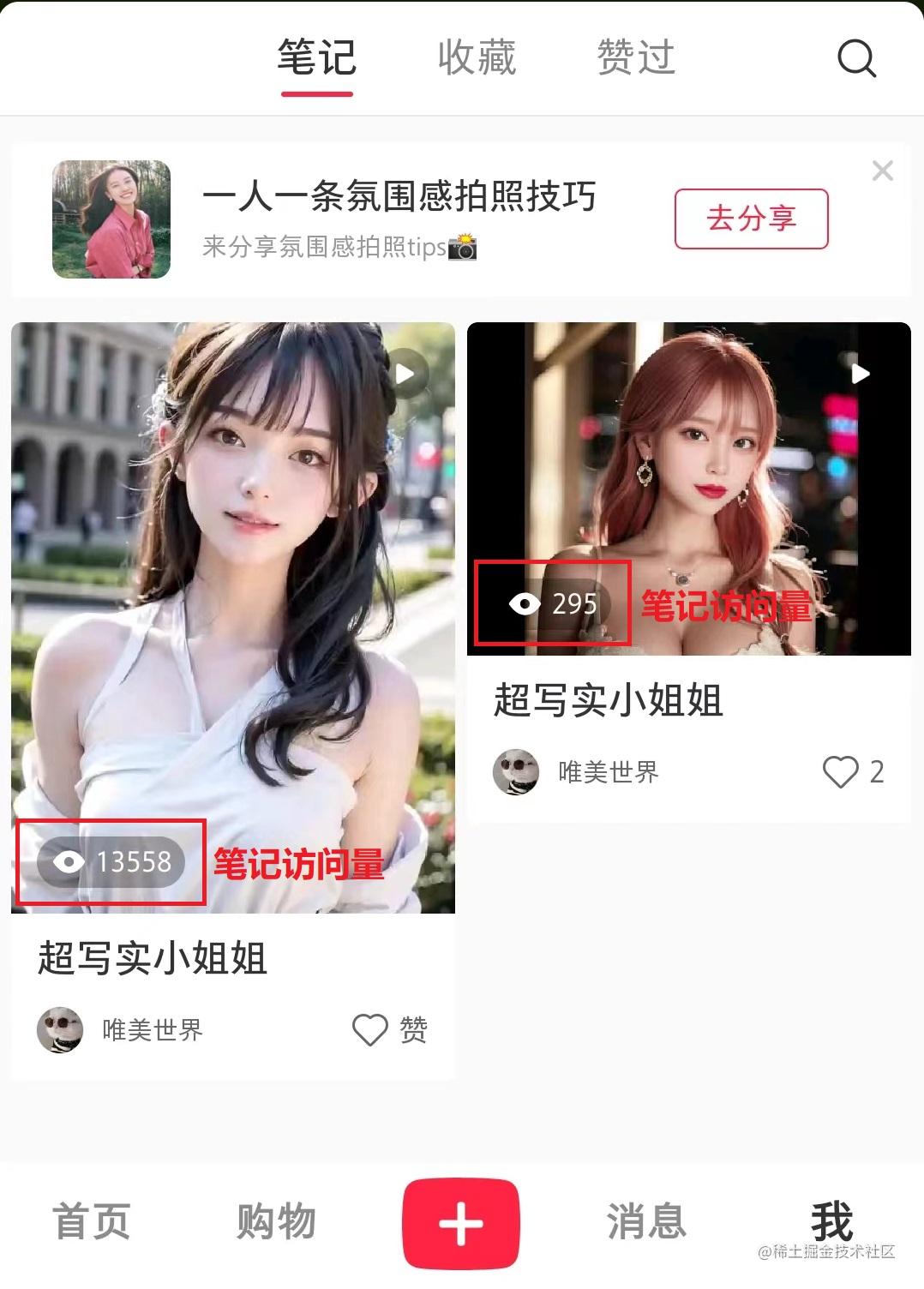Open the 一人一条氛围感拍照技巧 topic banner
This screenshot has height=1289, width=924.
point(399,219)
